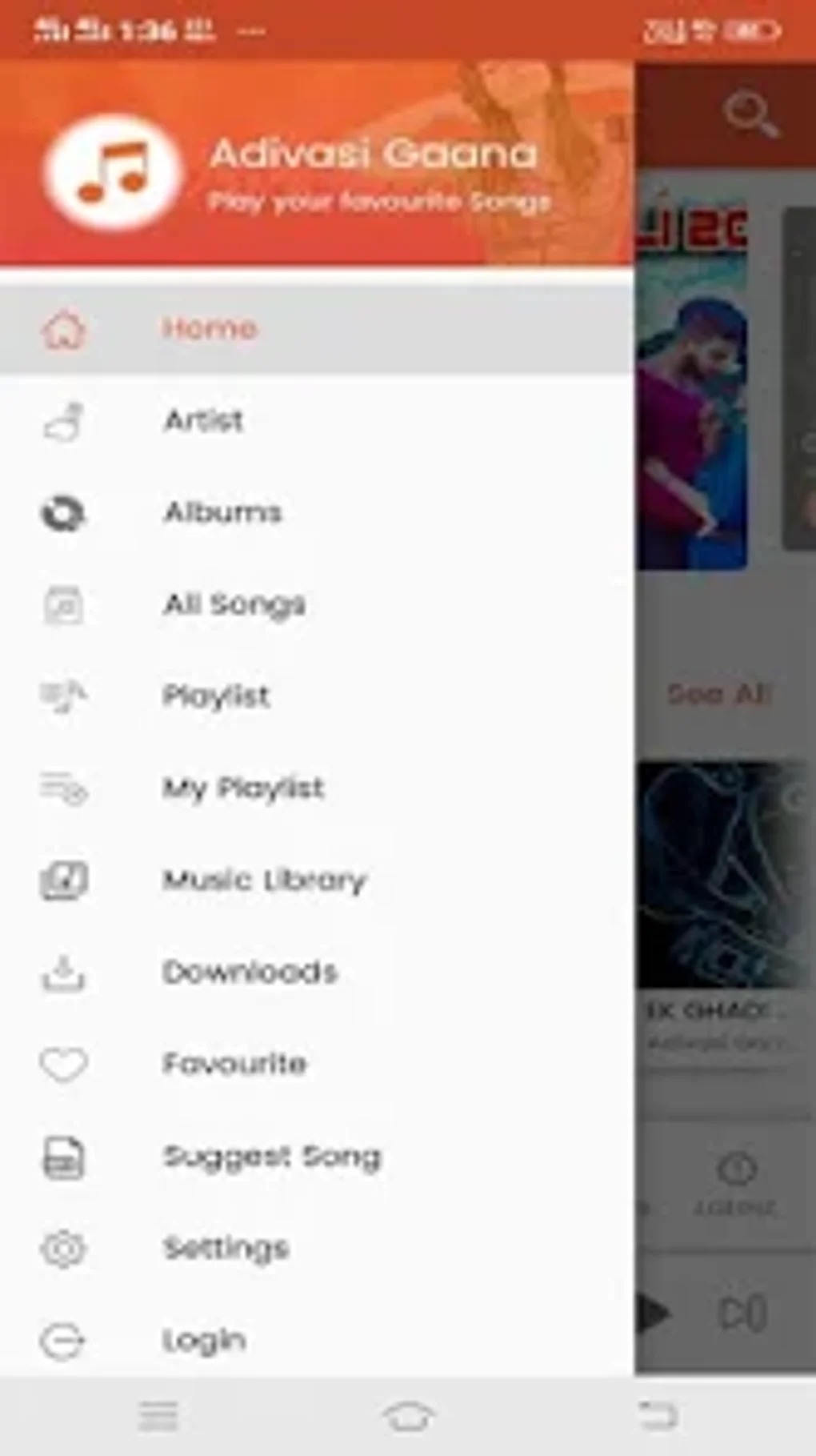Select "All Songs" from the drawer

coord(234,606)
